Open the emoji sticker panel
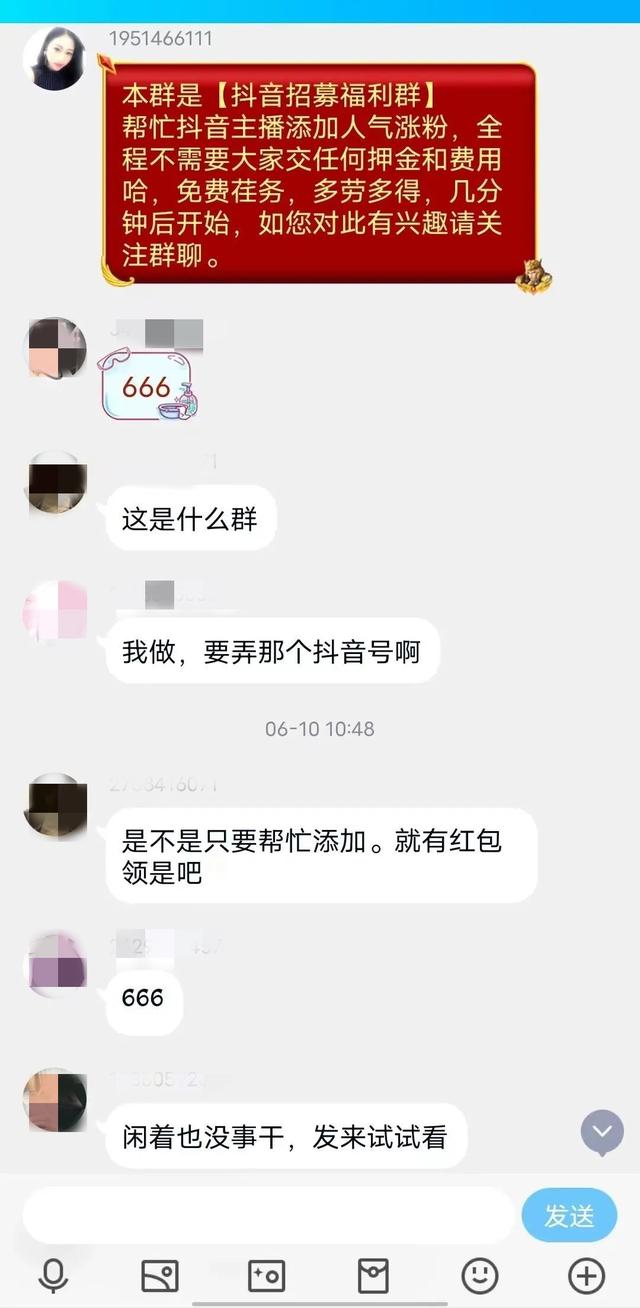 click(x=480, y=1275)
